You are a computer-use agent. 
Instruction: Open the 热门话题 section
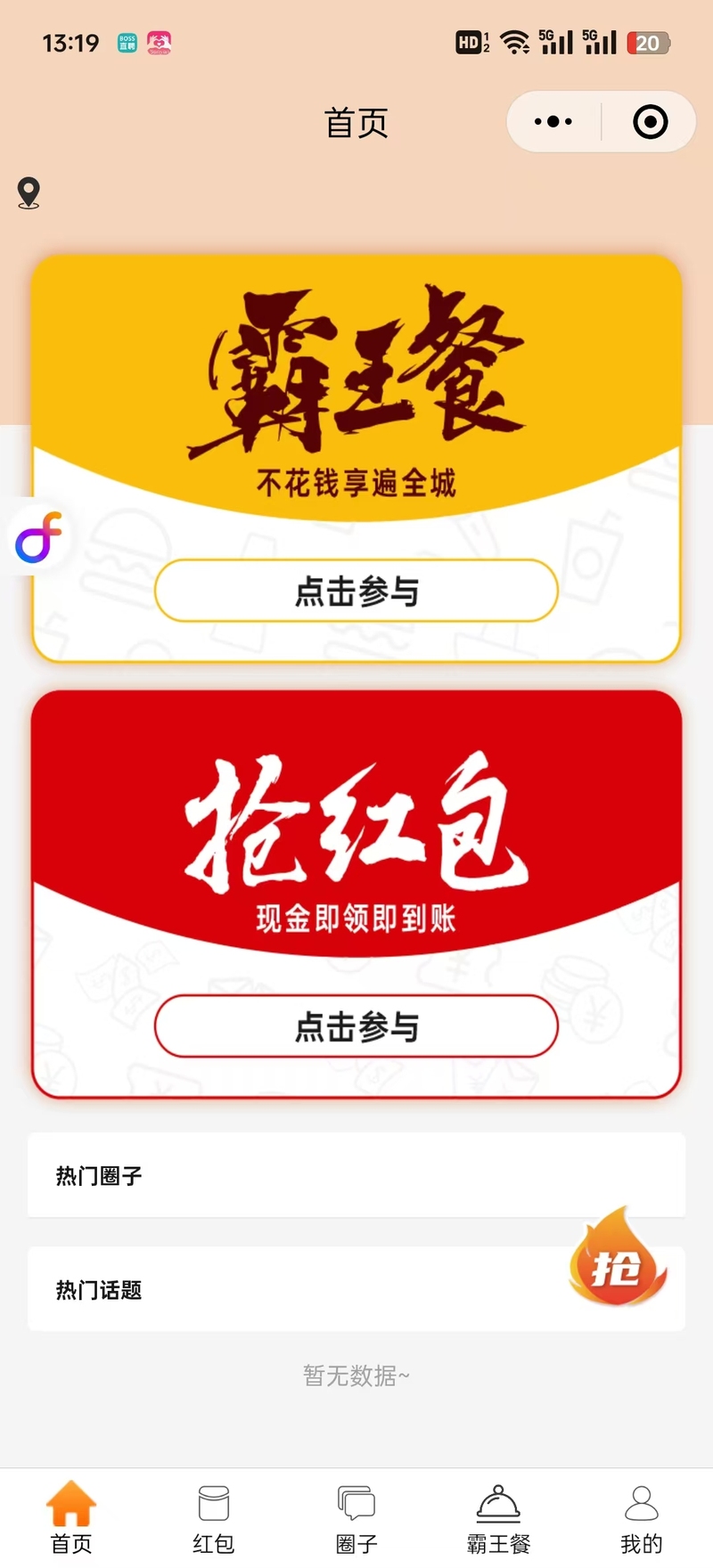pos(294,1289)
